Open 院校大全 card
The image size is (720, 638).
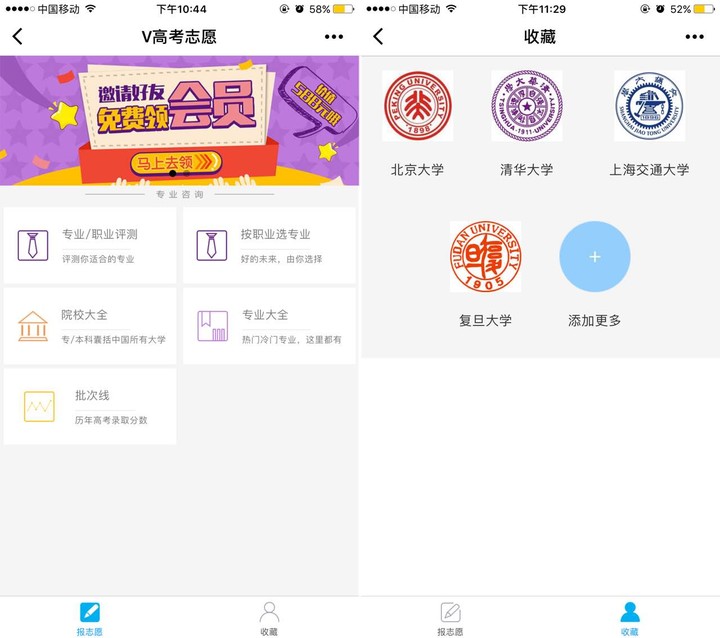pyautogui.click(x=90, y=326)
